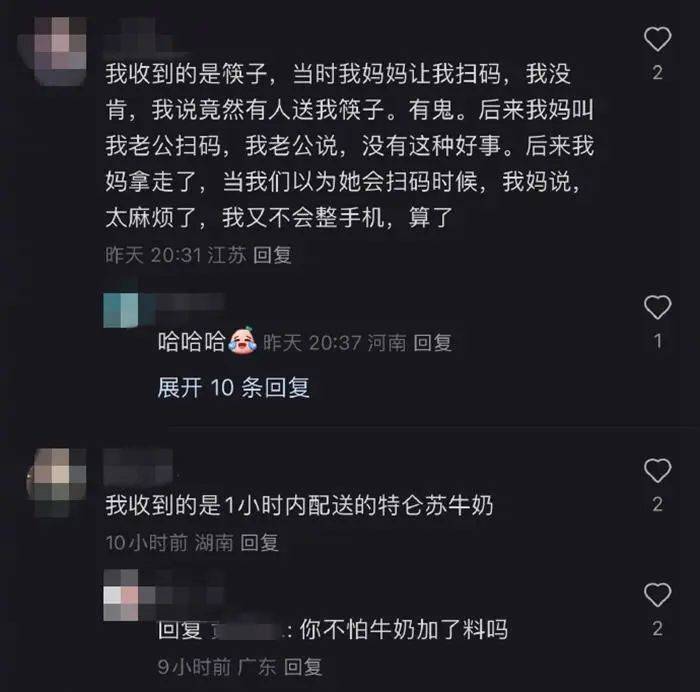Like the 你不怕牛奶加了料吗 reply
Image resolution: width=700 pixels, height=692 pixels.
tap(657, 596)
